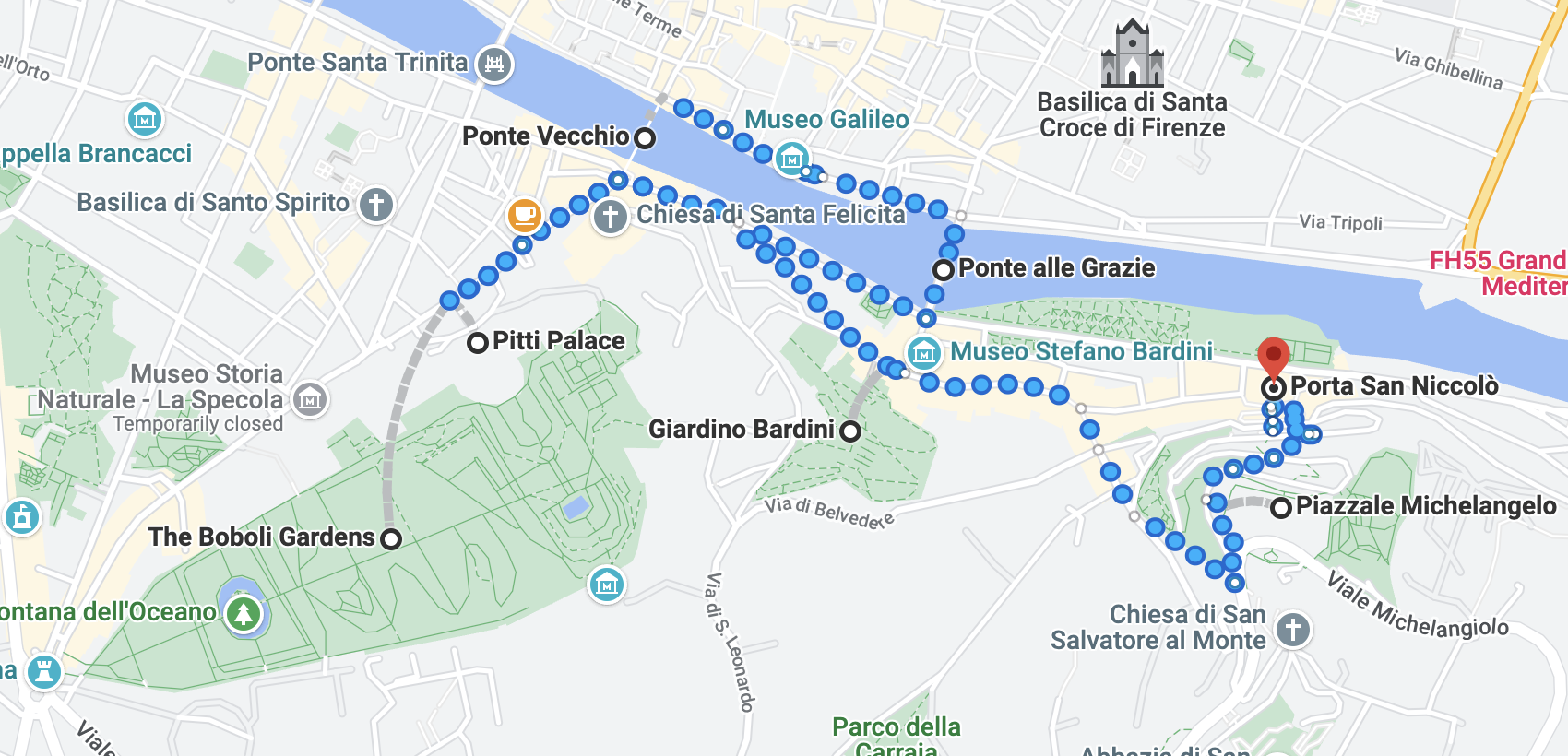Open the Chiesa di San Salvatore al Monte marker

pyautogui.click(x=1292, y=630)
